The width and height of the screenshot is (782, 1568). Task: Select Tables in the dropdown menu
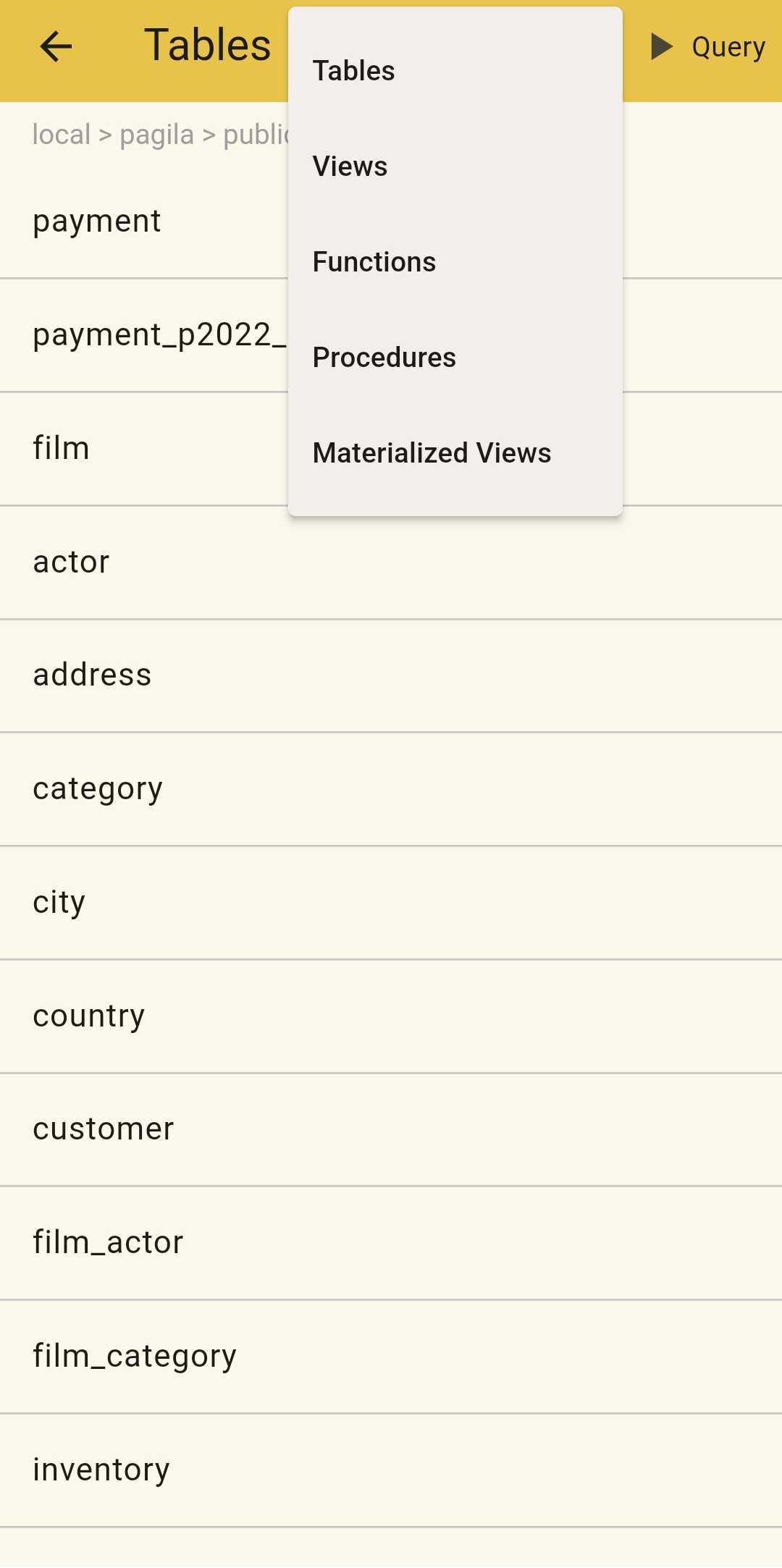pos(455,71)
